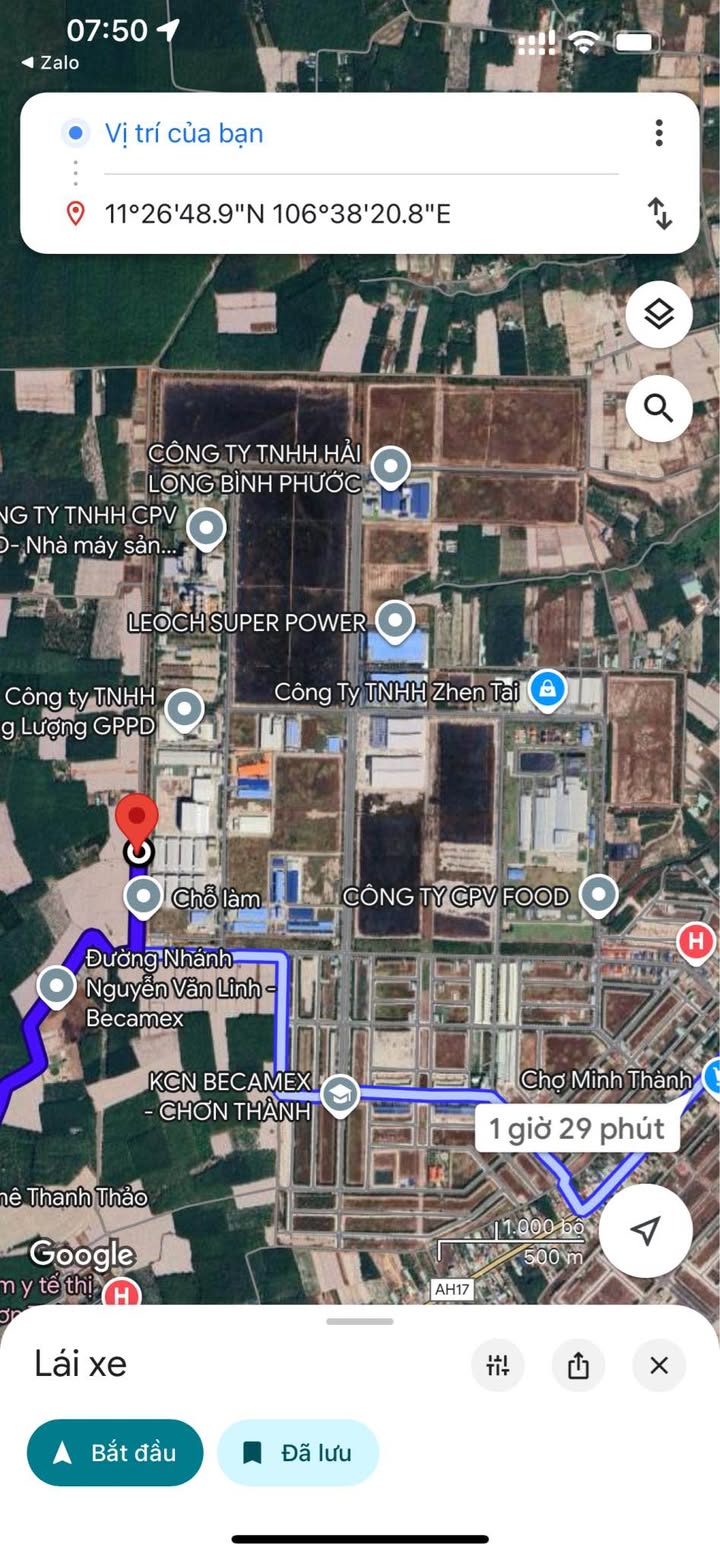This screenshot has width=720, height=1557.
Task: Open the map layers selector
Action: (659, 315)
